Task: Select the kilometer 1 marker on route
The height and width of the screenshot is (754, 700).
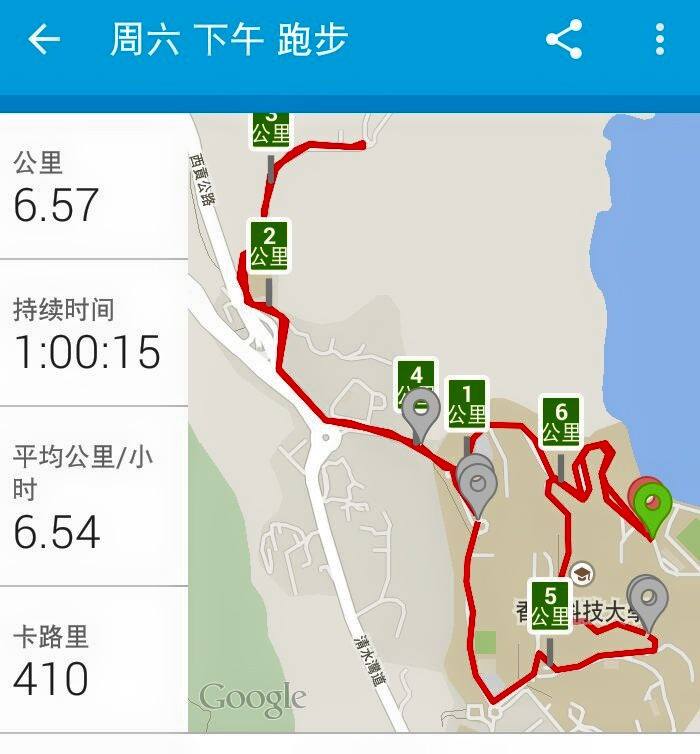Action: [467, 404]
